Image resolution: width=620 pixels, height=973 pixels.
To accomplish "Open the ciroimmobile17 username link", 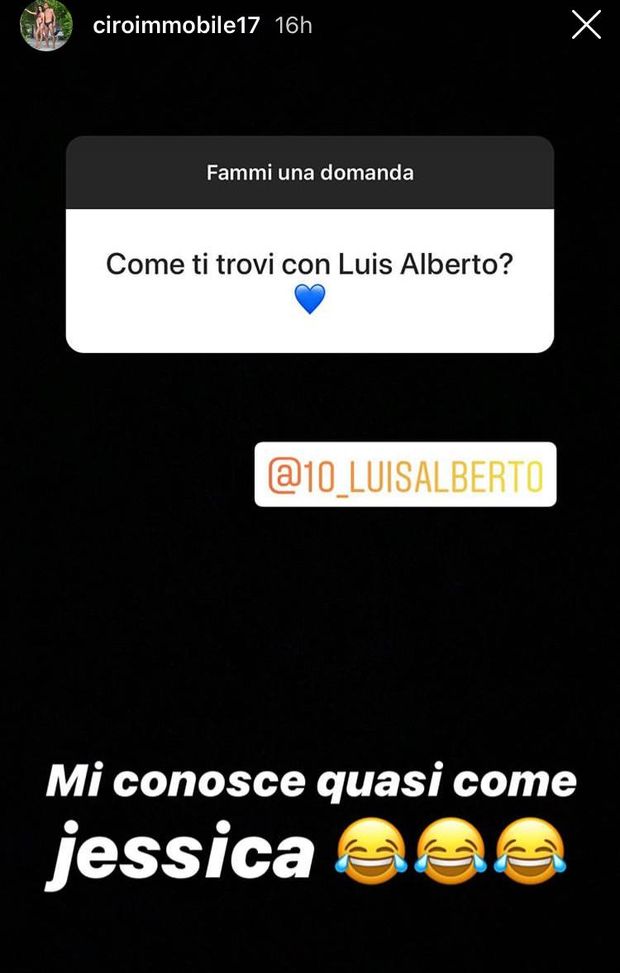I will 177,26.
